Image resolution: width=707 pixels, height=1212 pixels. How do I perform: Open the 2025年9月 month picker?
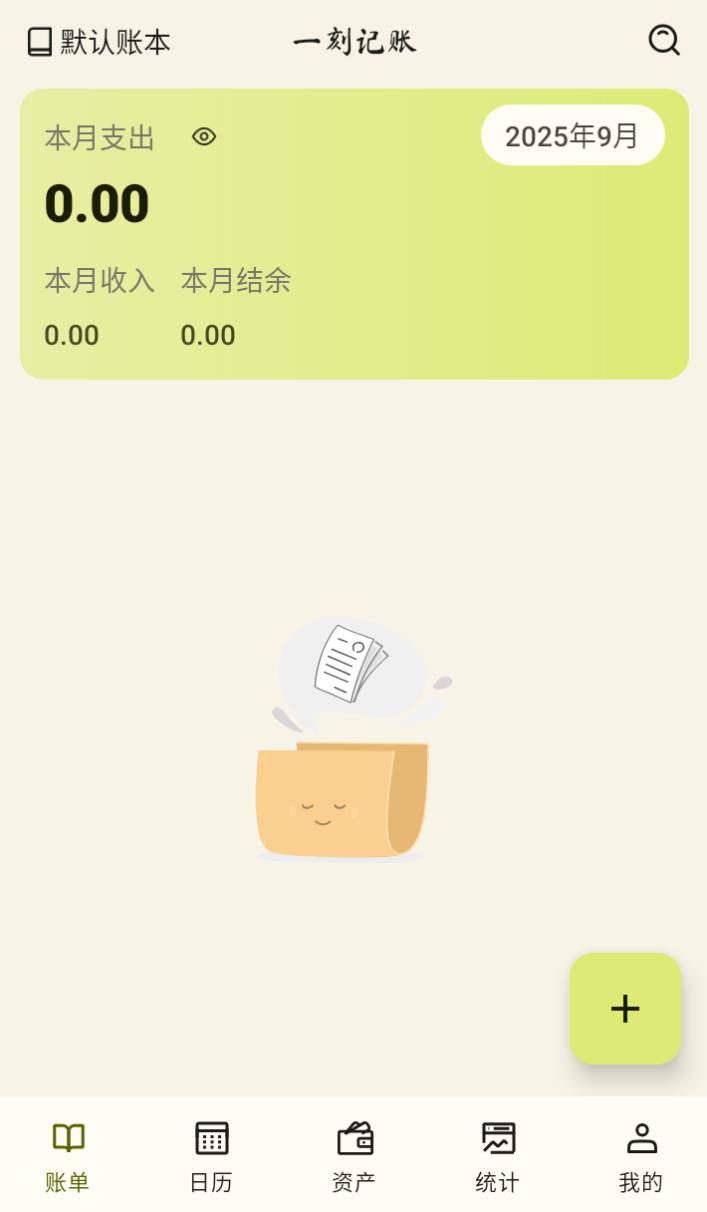click(x=572, y=136)
